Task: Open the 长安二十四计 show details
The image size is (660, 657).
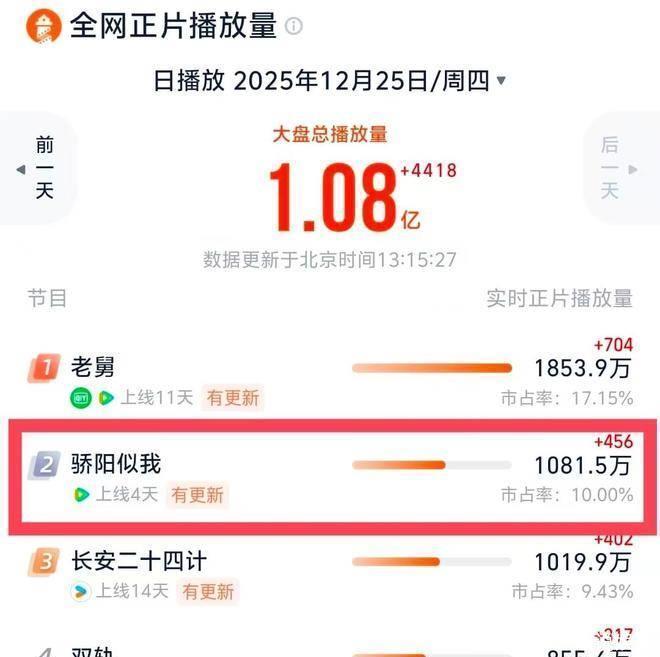Action: pos(138,561)
